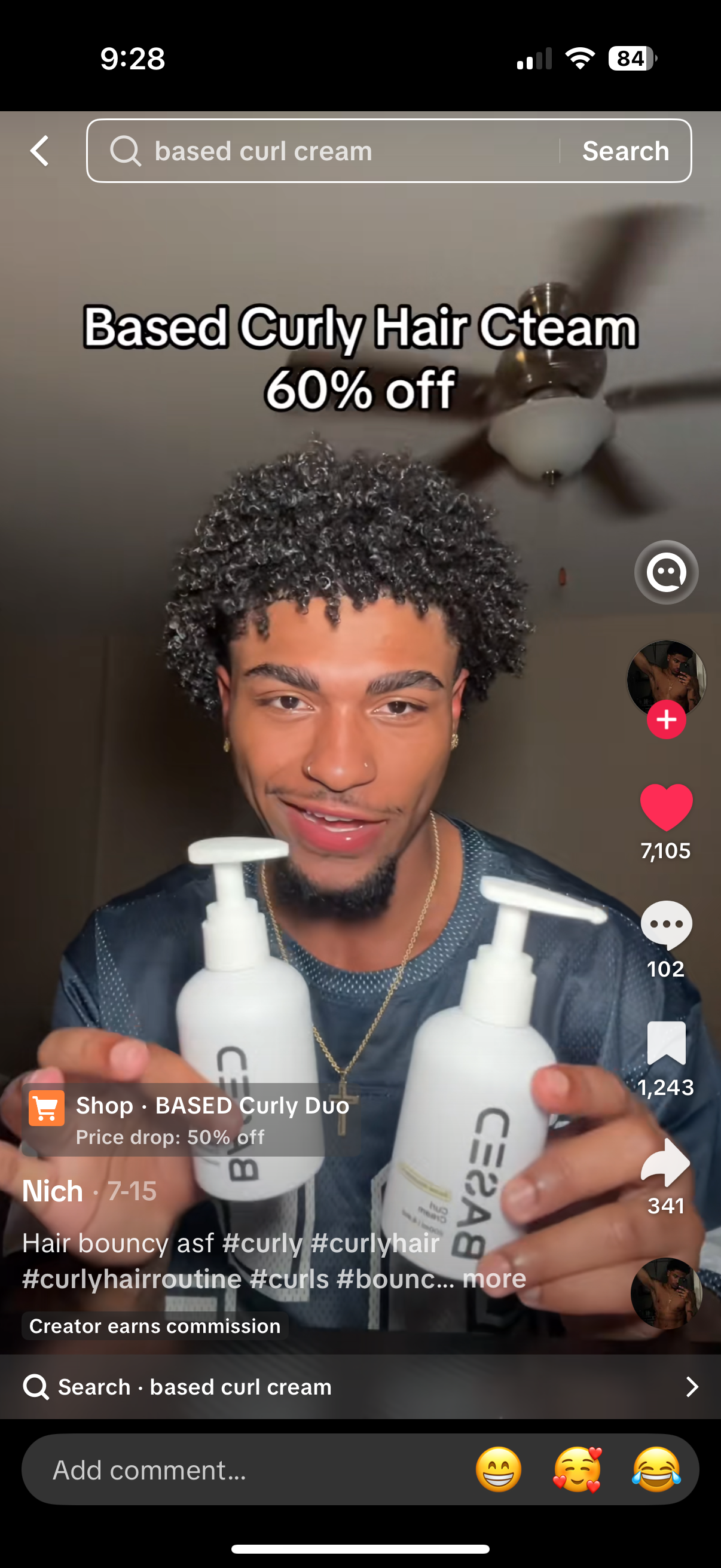Insert the grinning face emoji
Viewport: 721px width, 1568px height.
click(499, 1469)
